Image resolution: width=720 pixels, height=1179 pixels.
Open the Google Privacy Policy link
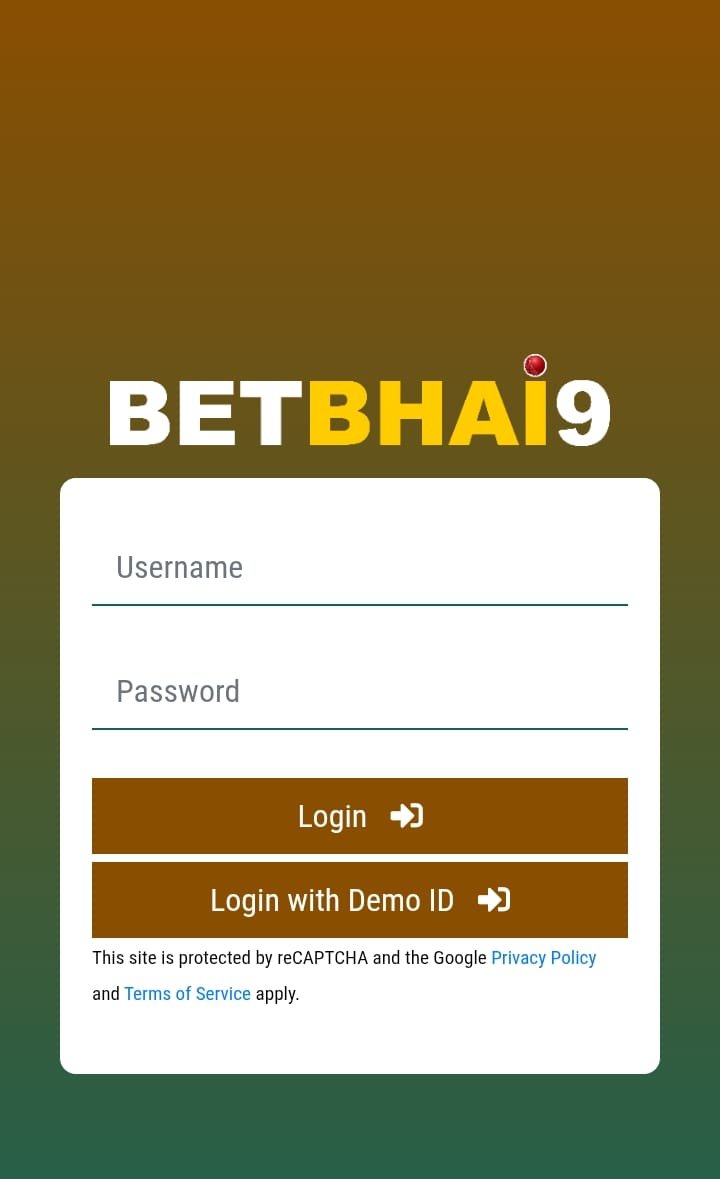pos(543,958)
